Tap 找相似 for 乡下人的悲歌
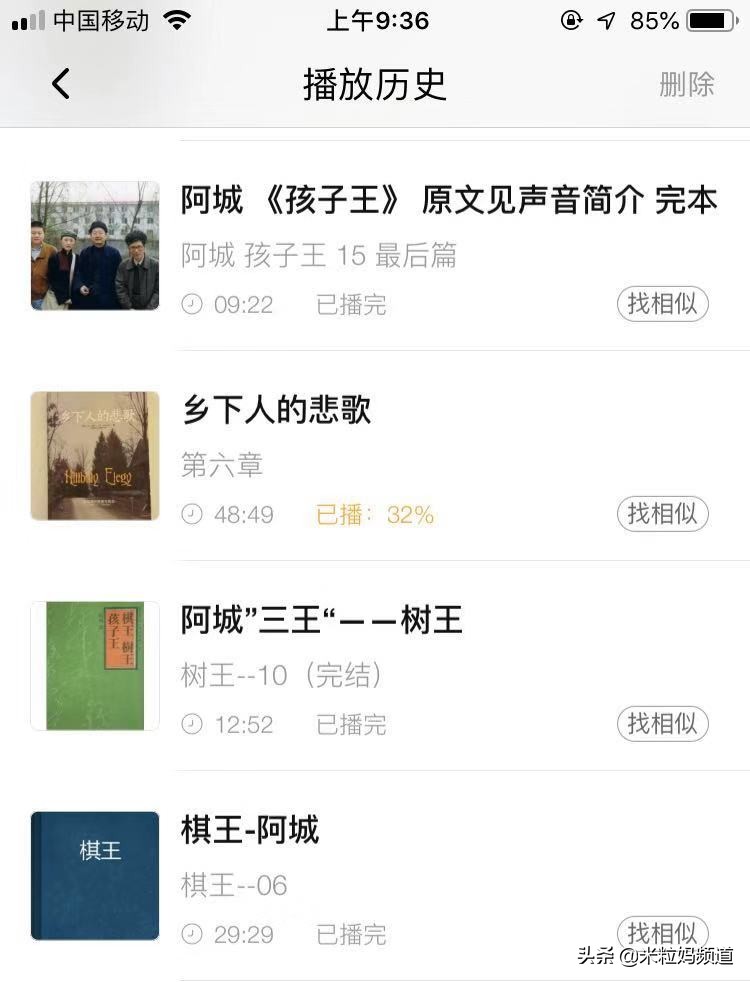 tap(662, 514)
